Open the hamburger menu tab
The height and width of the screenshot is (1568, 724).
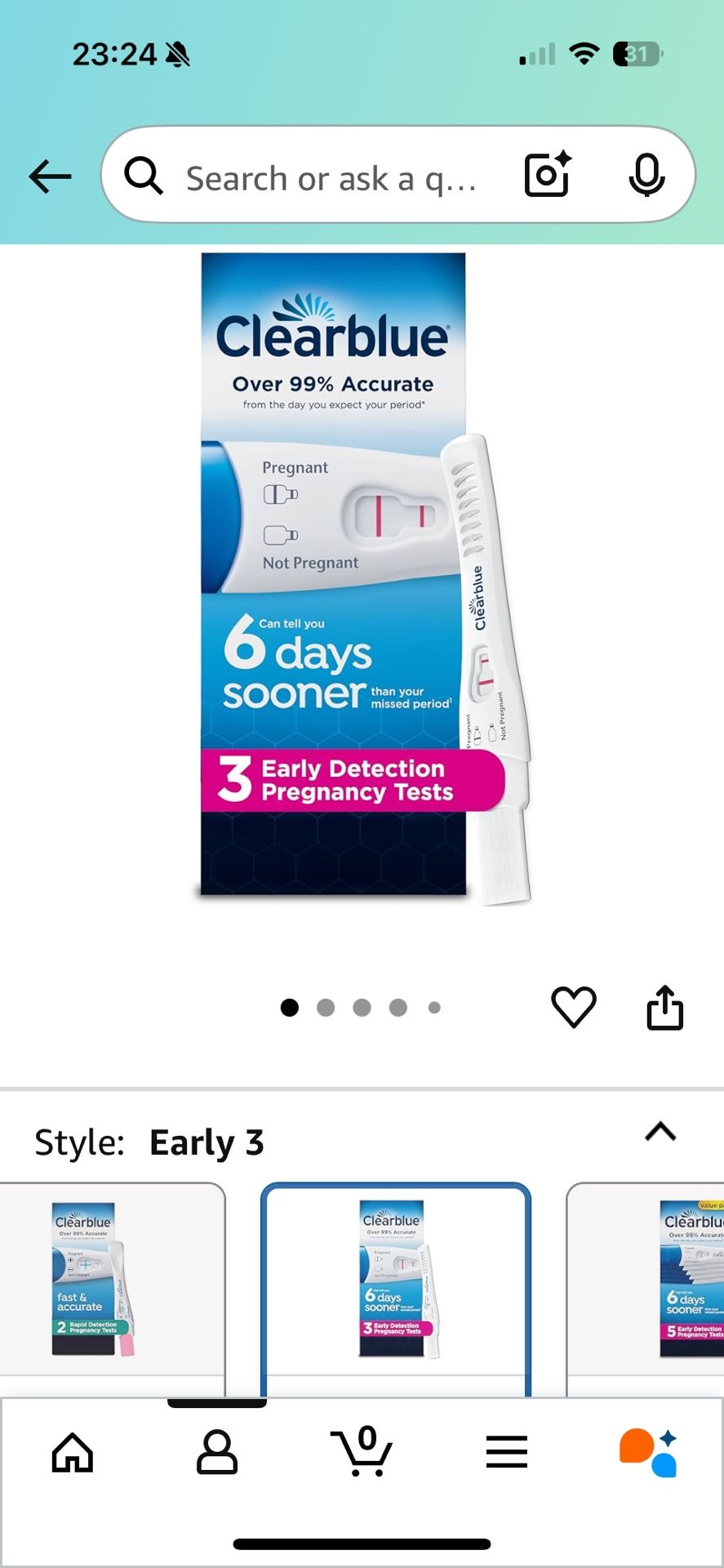tap(506, 1453)
